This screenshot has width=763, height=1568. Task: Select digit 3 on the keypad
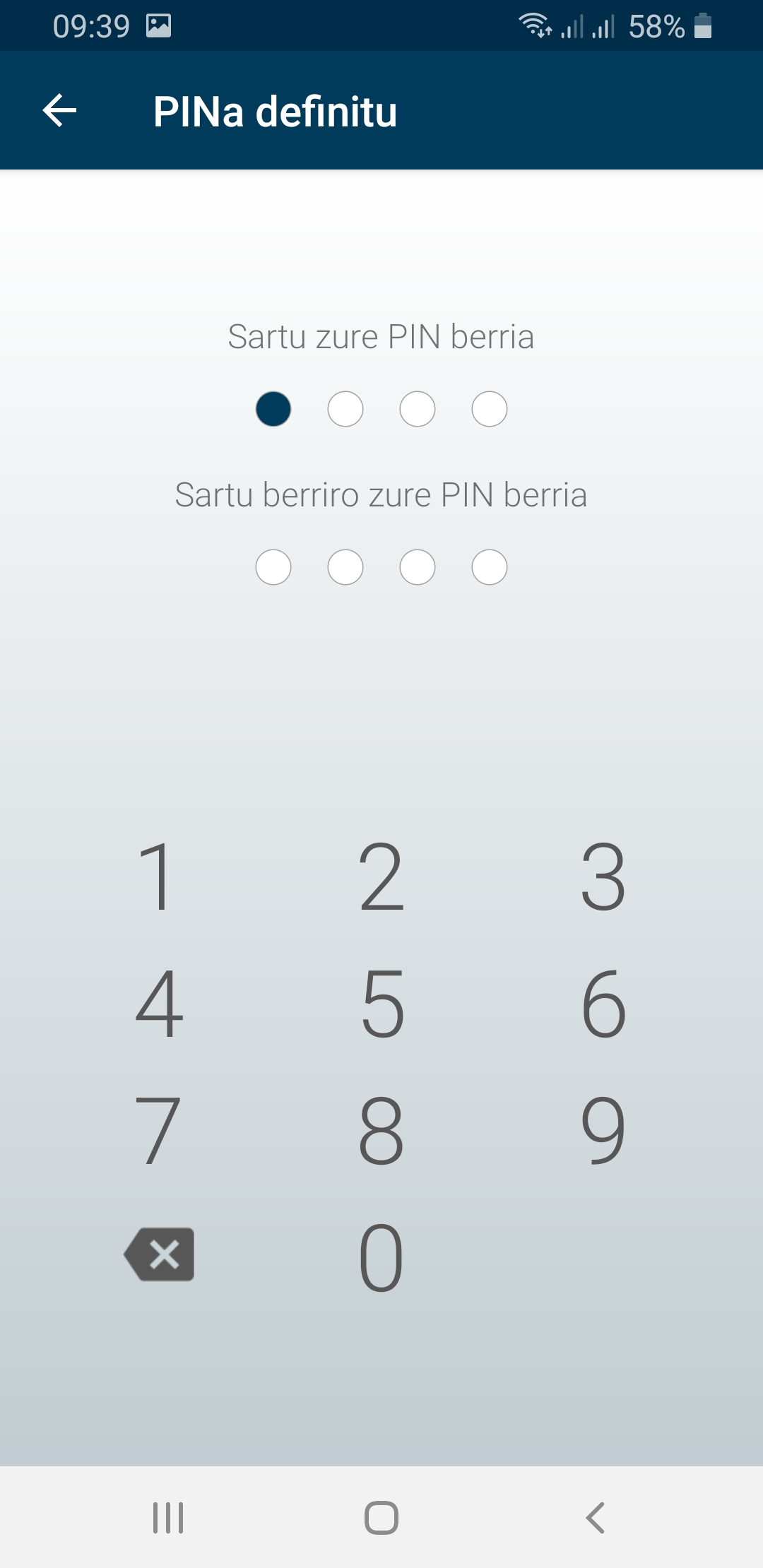tap(603, 876)
